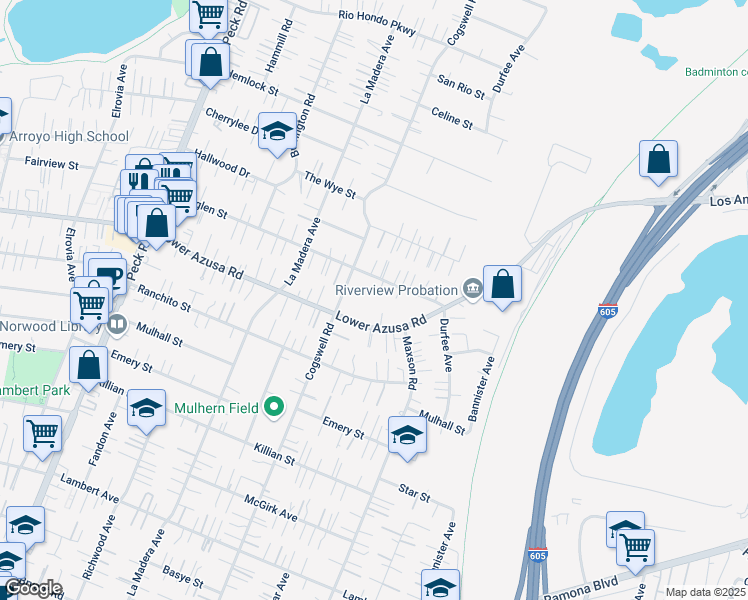Open the shopping bag marker near Lambert Park

click(x=89, y=366)
